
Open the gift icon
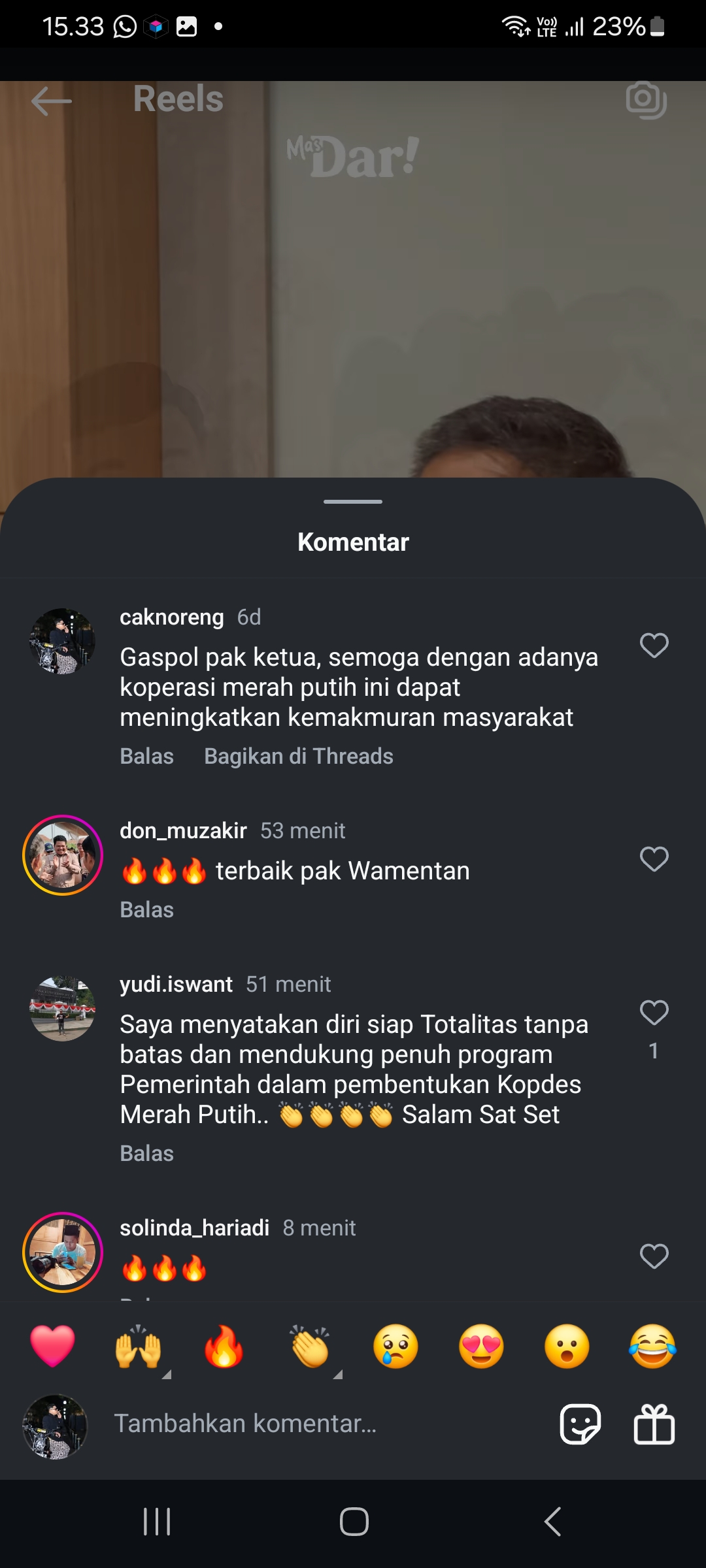pyautogui.click(x=654, y=1424)
